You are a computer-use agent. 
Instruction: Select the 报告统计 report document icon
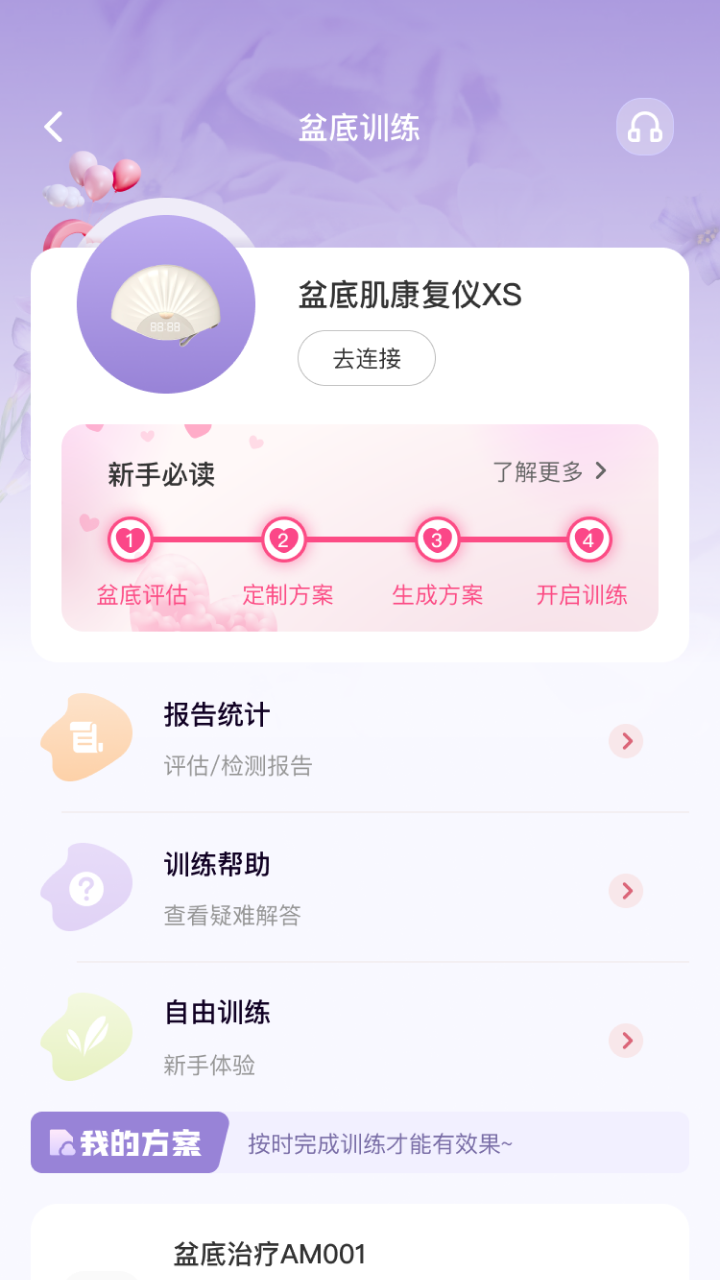tap(87, 737)
